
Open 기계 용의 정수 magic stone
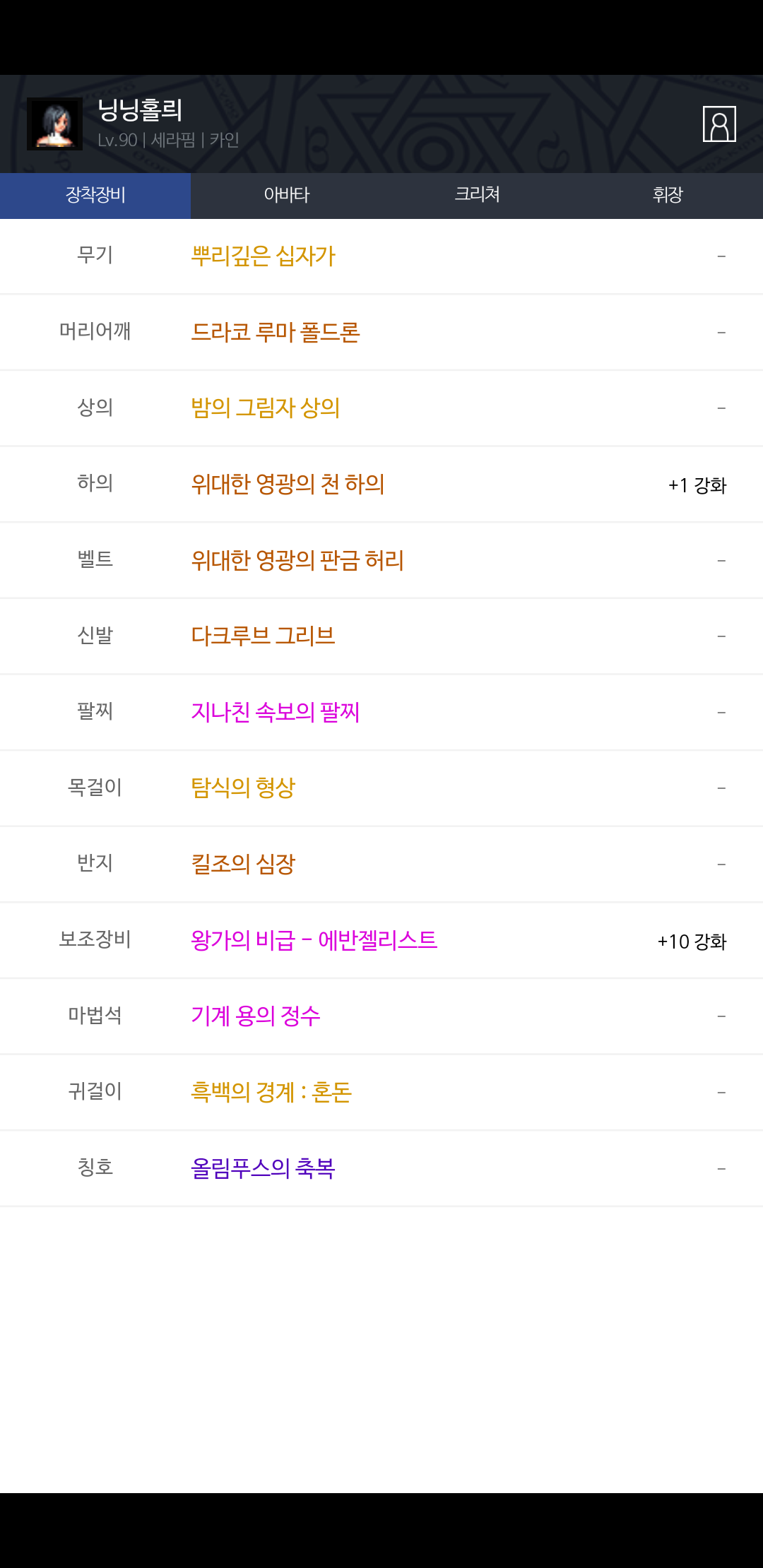256,1016
